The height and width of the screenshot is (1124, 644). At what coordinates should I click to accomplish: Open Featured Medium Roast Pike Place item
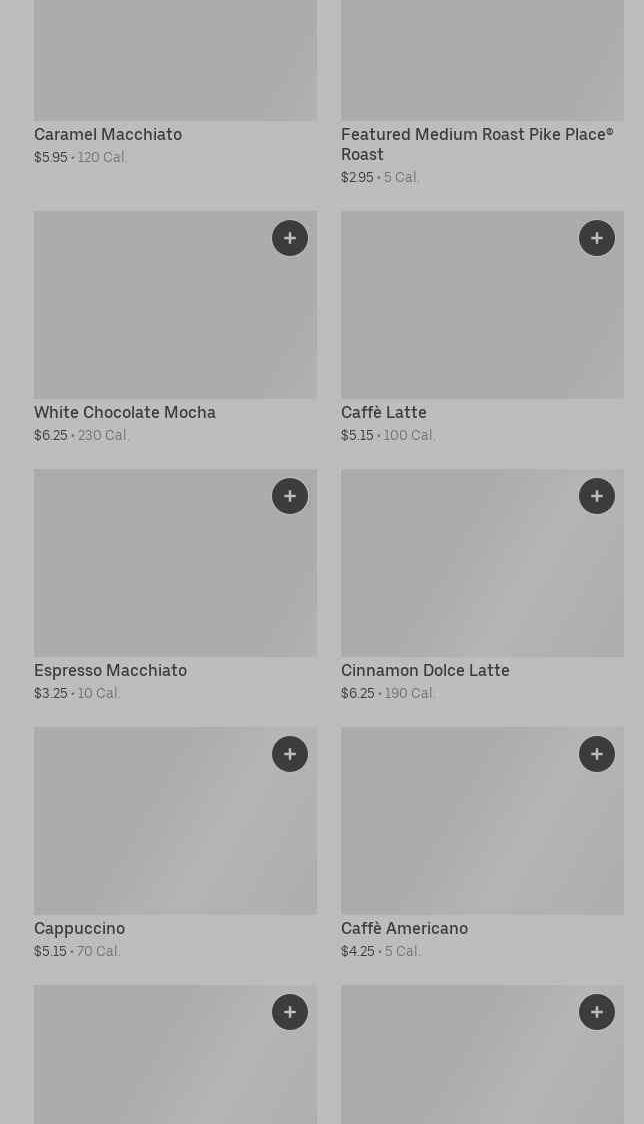coord(476,144)
